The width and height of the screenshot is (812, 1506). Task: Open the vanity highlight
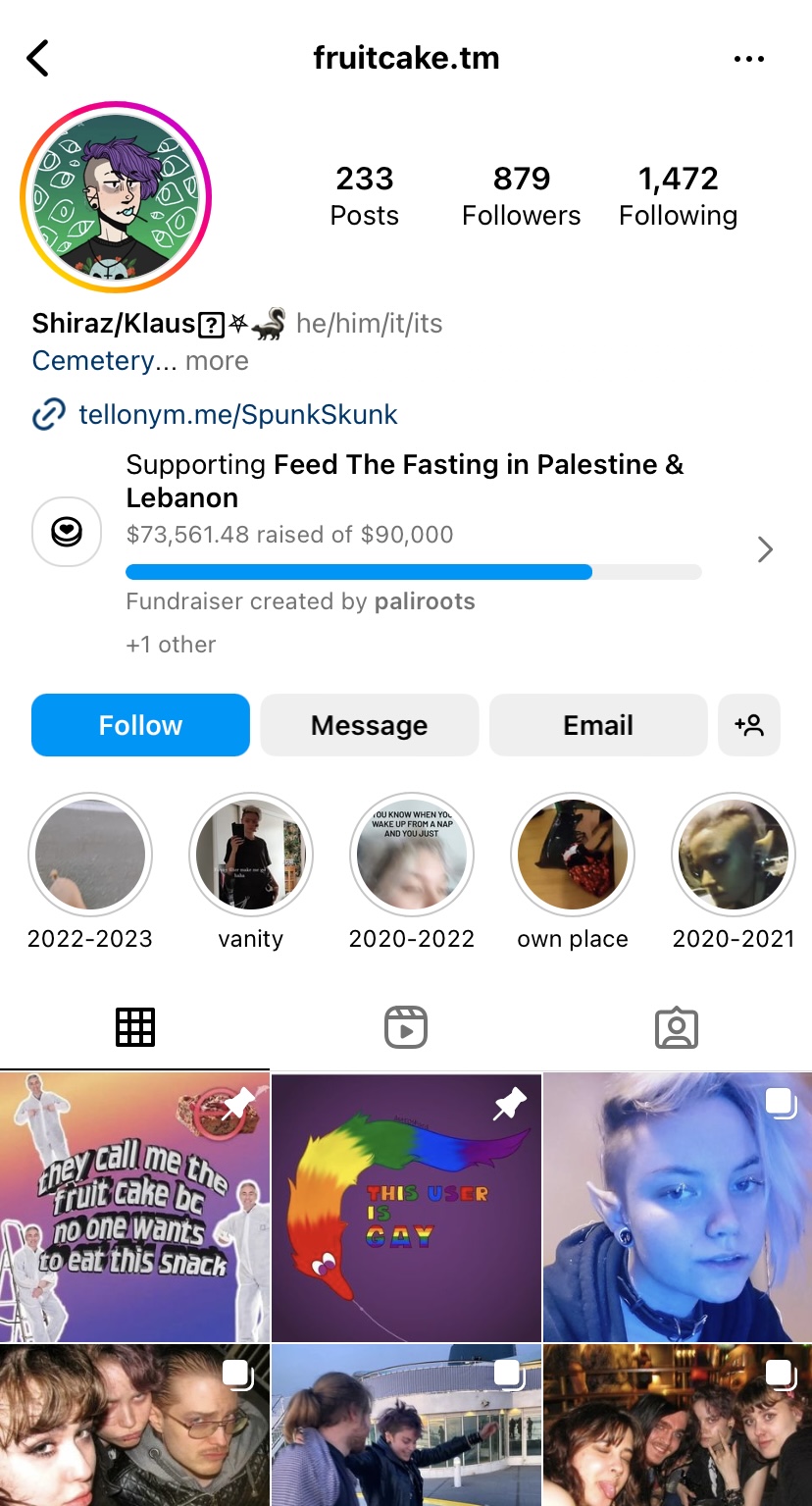point(251,855)
